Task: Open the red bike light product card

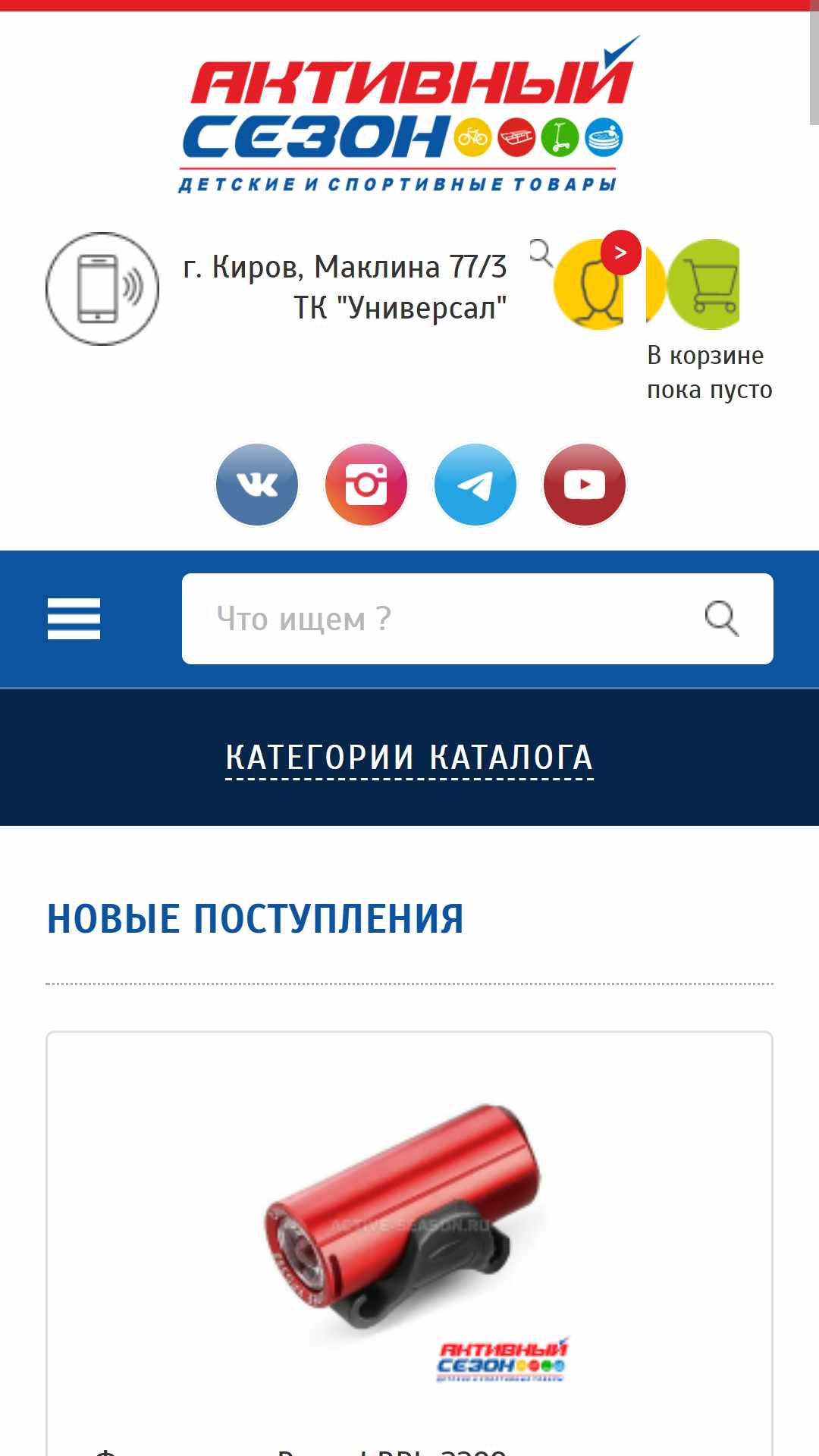Action: [409, 1244]
